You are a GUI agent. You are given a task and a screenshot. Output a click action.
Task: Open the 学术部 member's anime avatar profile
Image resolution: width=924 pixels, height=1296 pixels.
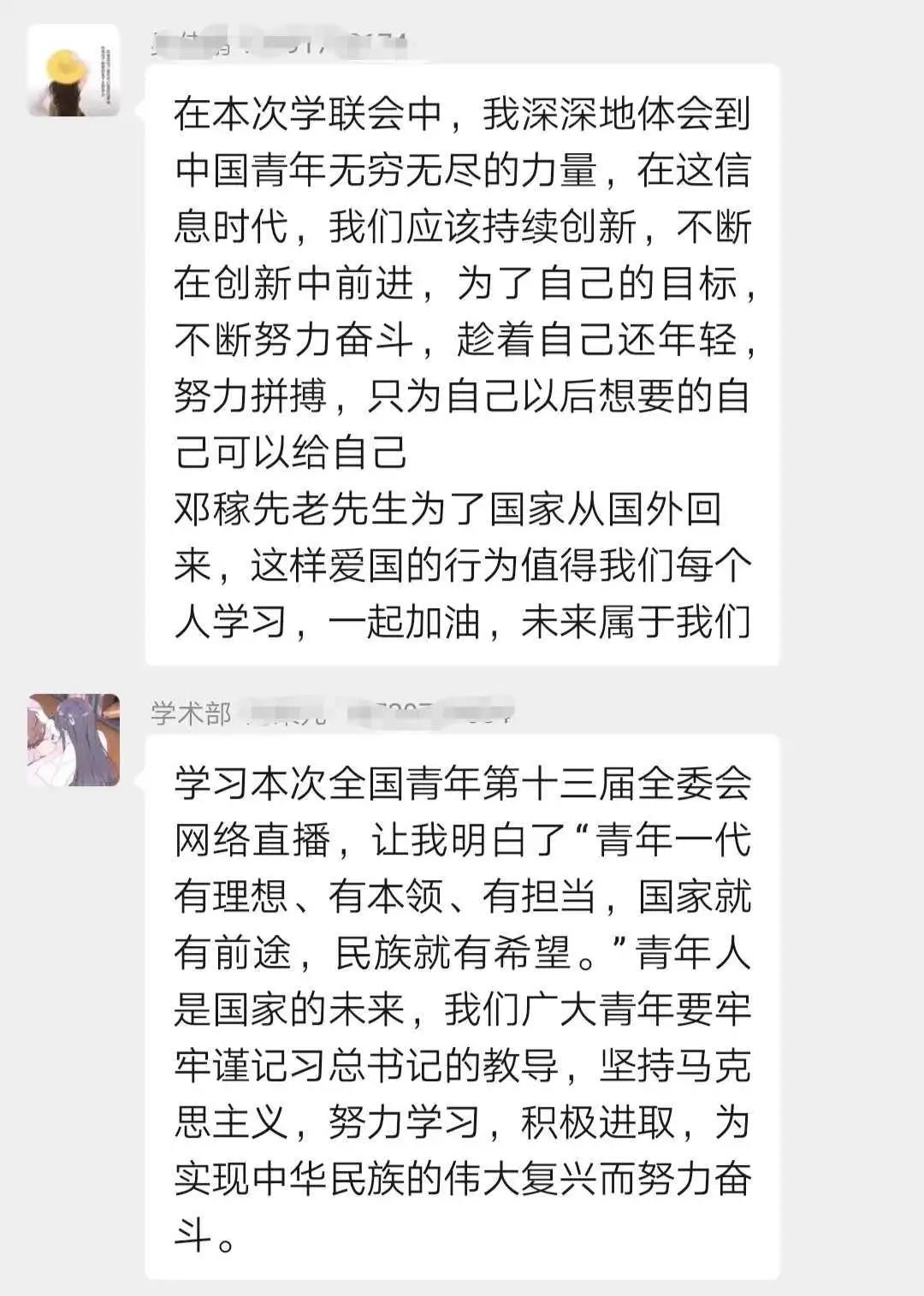tap(74, 740)
